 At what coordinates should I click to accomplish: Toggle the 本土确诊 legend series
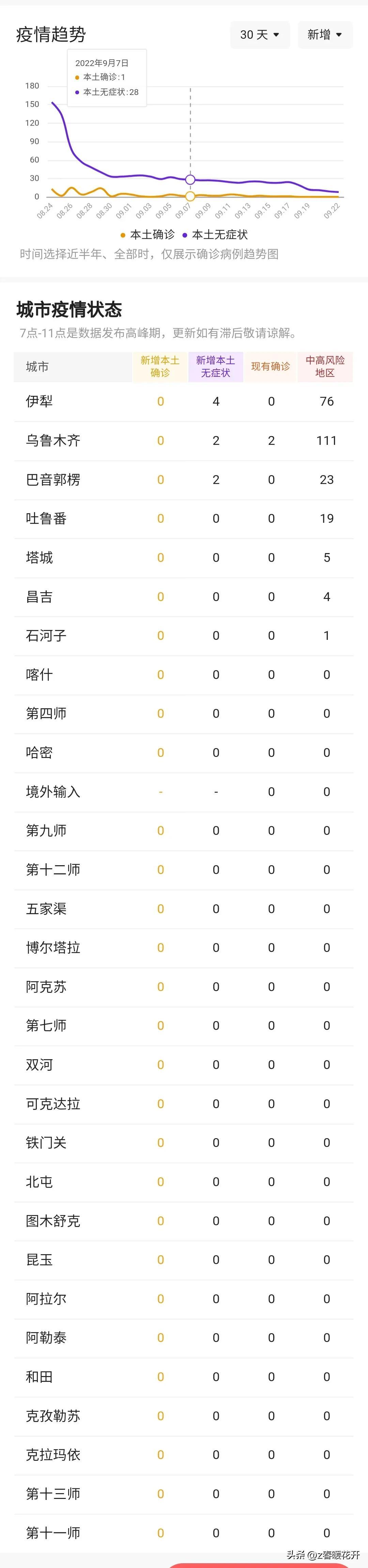148,235
